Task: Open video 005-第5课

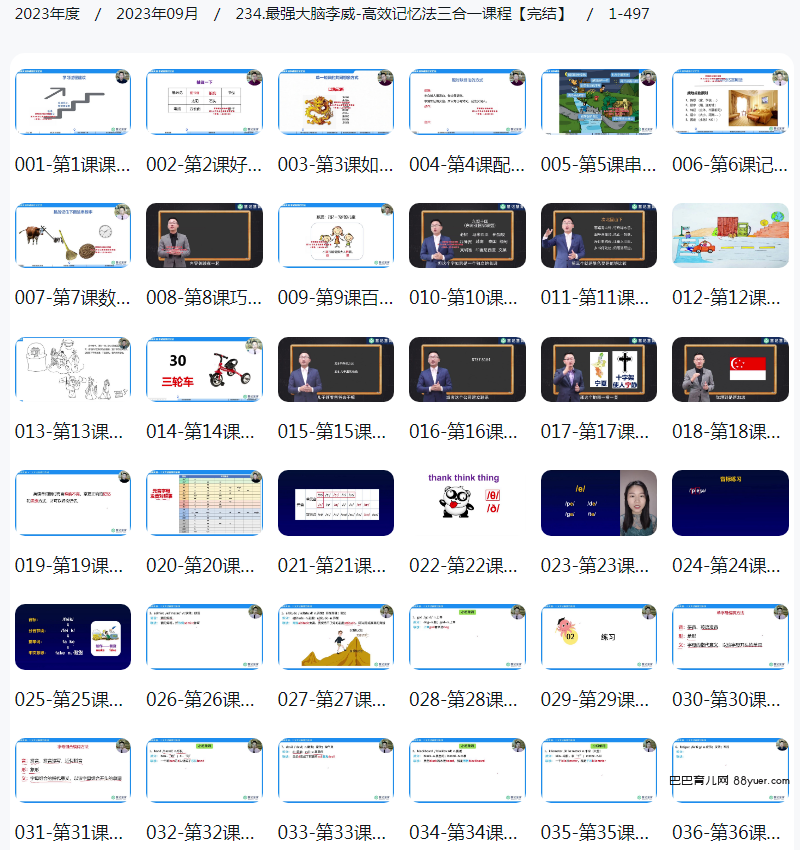Action: 599,101
